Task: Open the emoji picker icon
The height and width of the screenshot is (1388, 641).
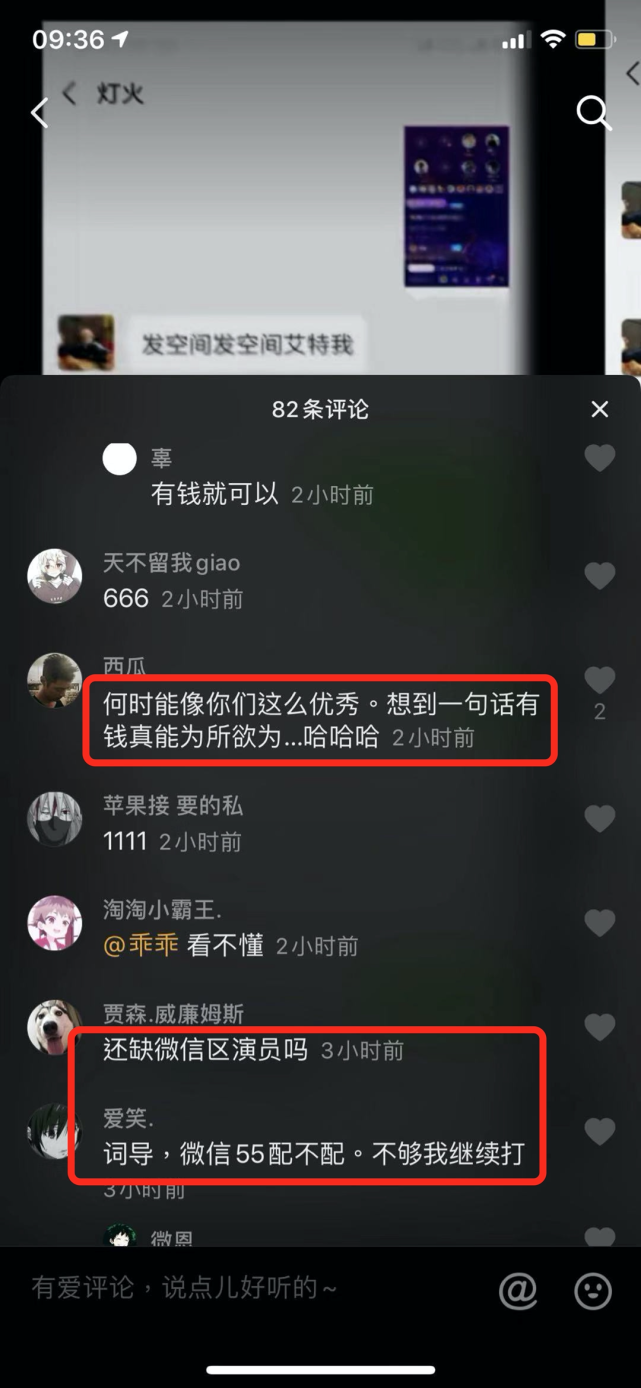Action: coord(592,1291)
